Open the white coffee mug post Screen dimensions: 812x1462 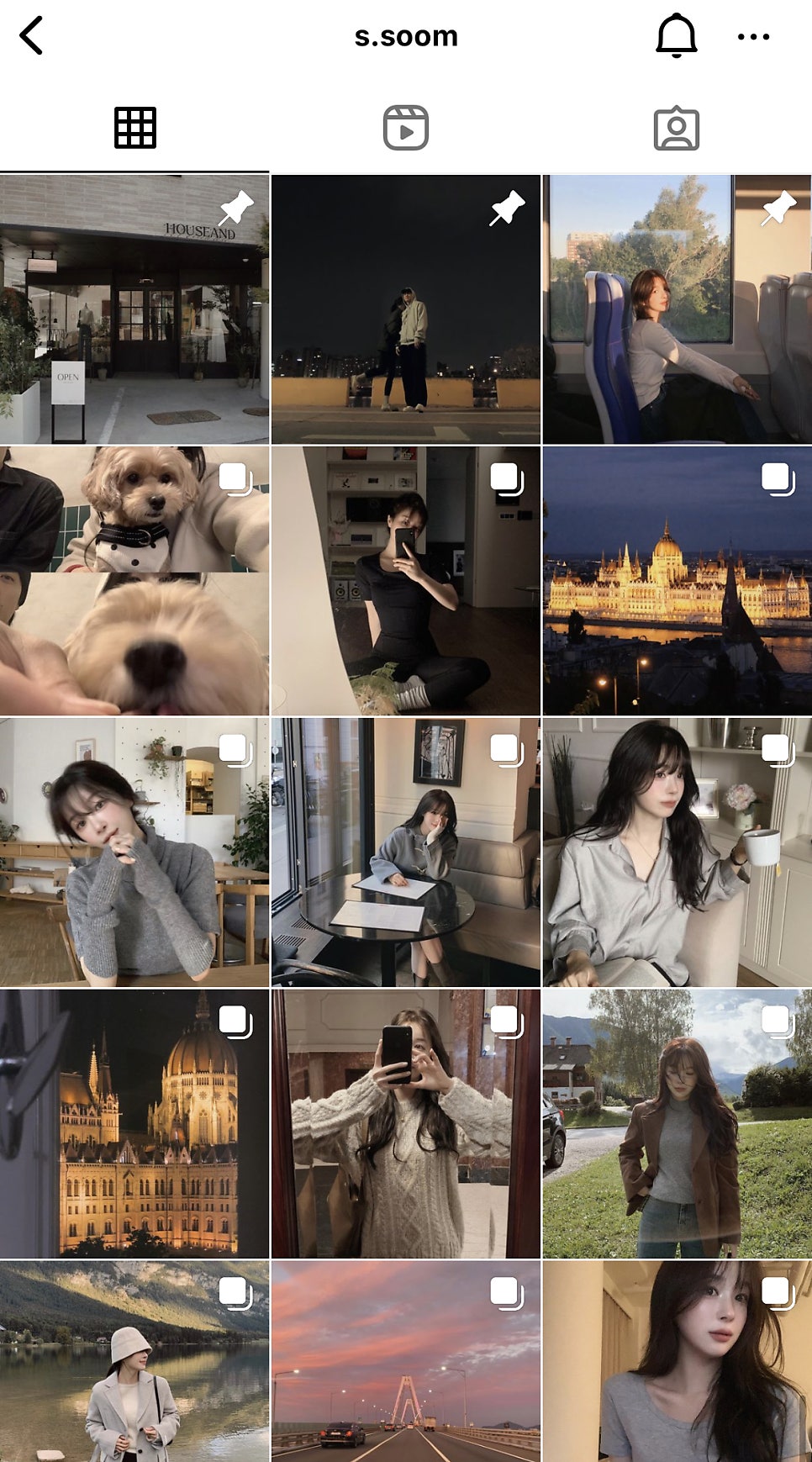point(678,852)
